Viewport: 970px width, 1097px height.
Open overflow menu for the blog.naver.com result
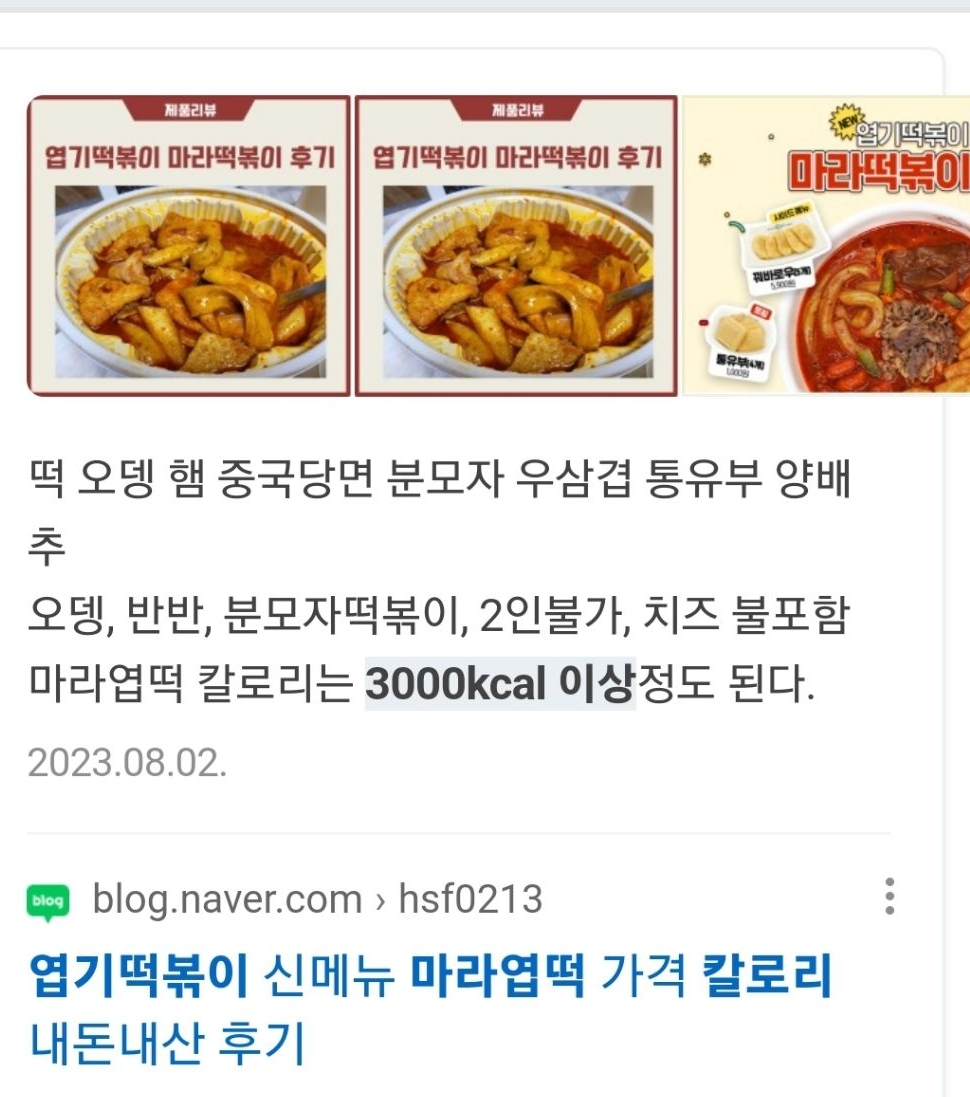889,897
